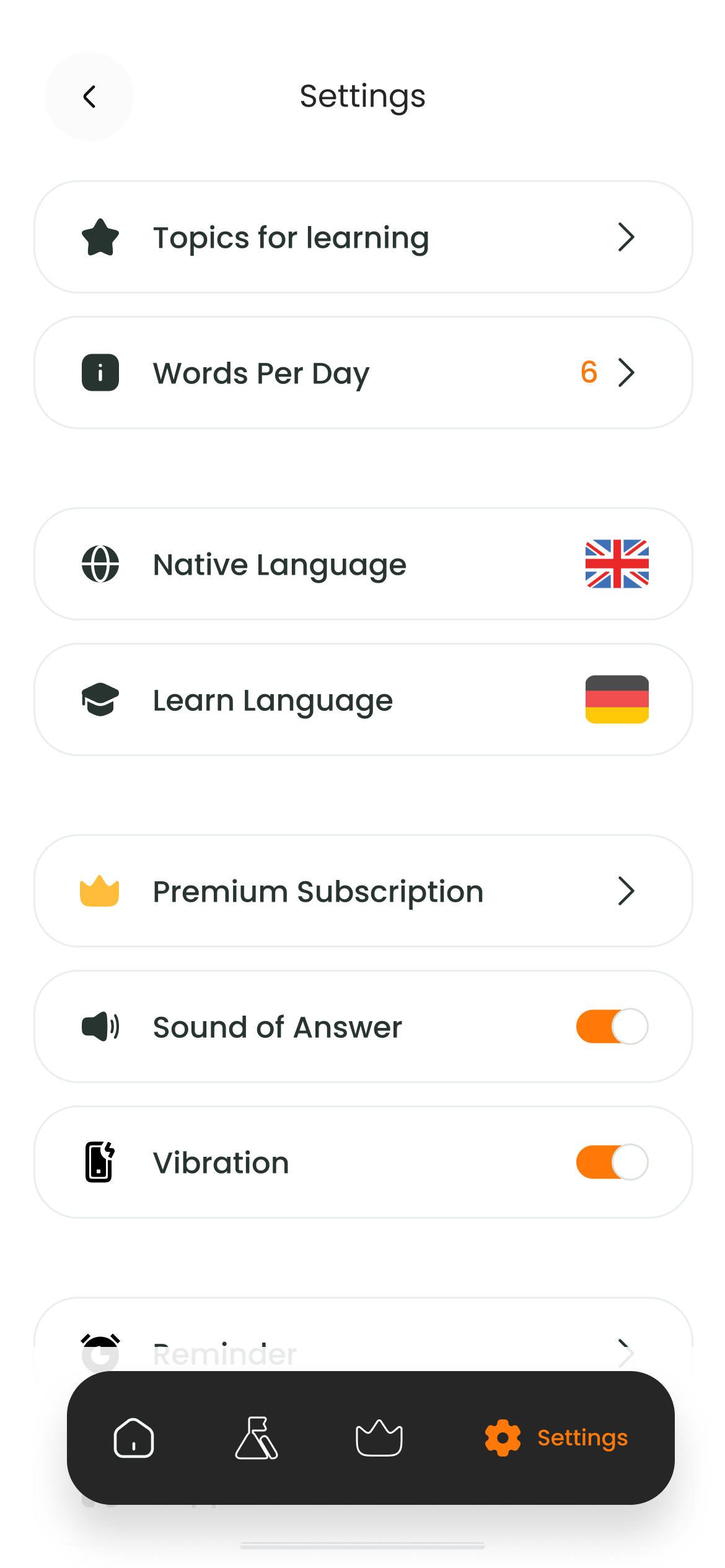Screen dimensions: 725x1568
Task: Open the Words Per Day setting
Action: (363, 373)
